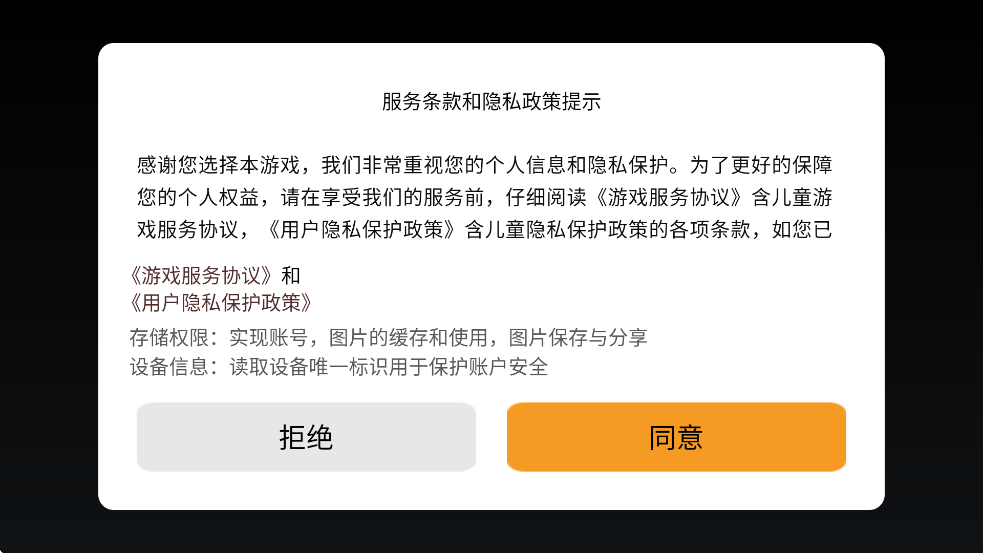This screenshot has height=553, width=983.
Task: Open the 《用户隐私保护政策》 link
Action: pos(222,301)
